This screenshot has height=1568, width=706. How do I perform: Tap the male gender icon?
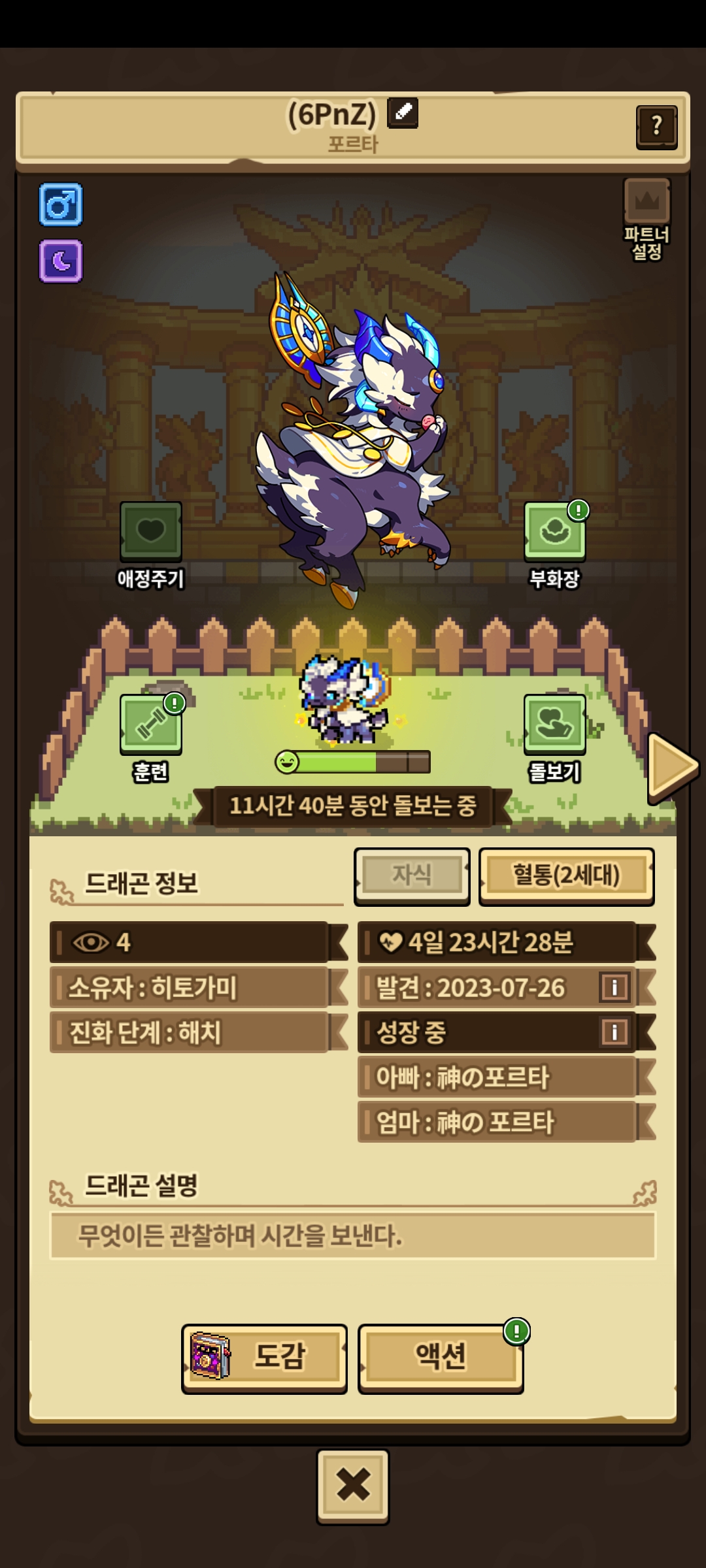point(61,204)
